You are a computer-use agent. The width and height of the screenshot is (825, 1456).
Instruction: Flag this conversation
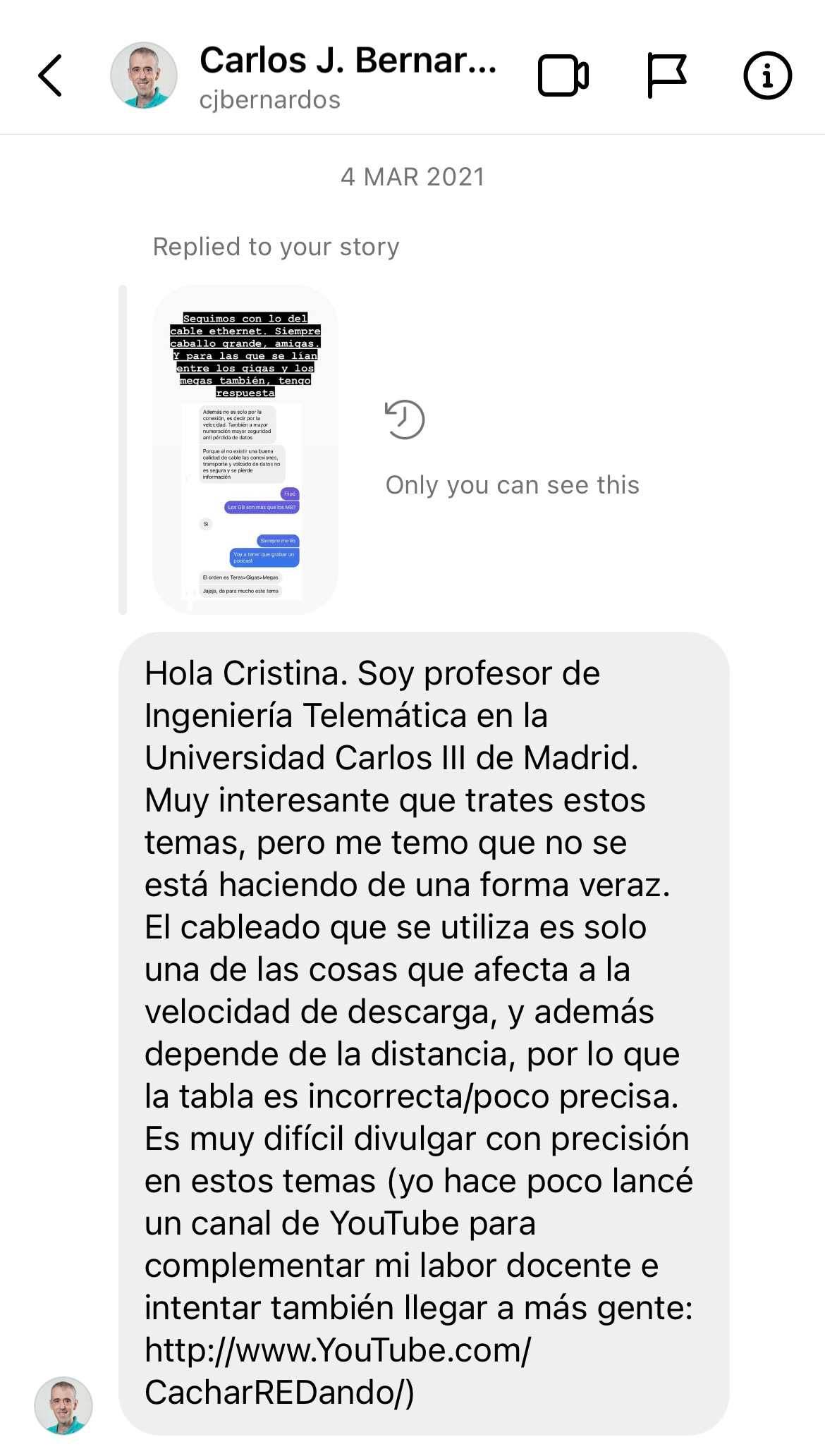click(x=666, y=75)
